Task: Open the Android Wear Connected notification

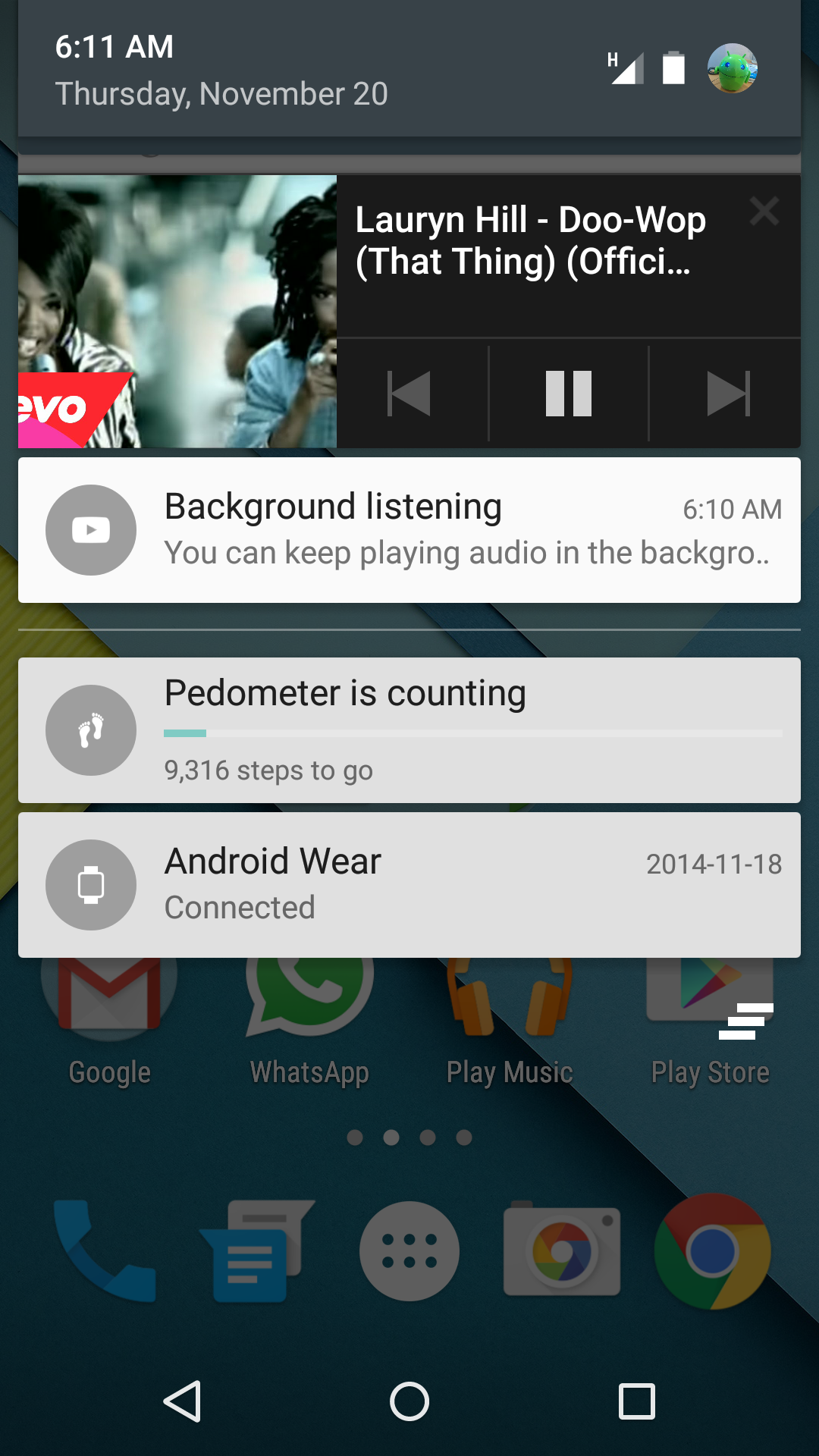Action: tap(409, 884)
